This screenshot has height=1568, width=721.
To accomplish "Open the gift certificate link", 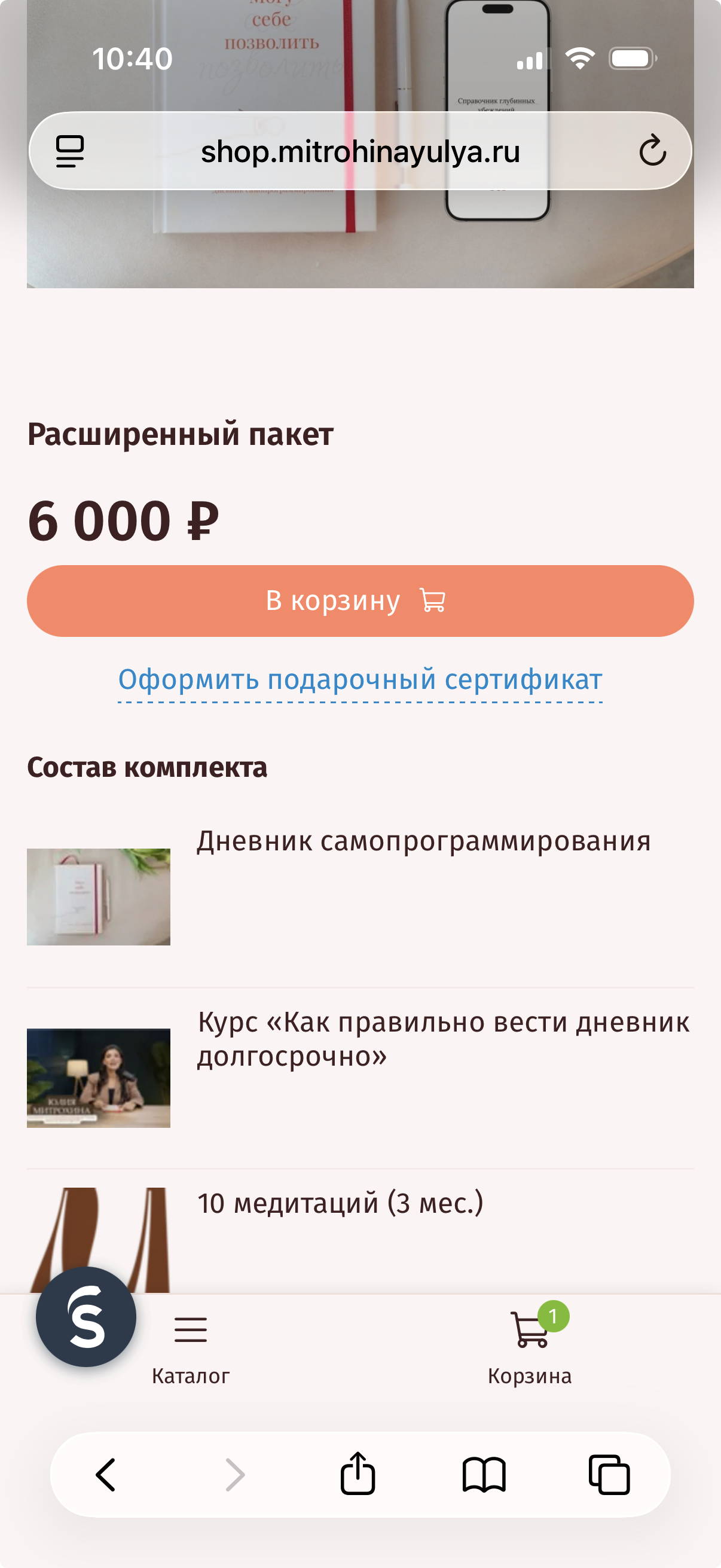I will click(360, 680).
